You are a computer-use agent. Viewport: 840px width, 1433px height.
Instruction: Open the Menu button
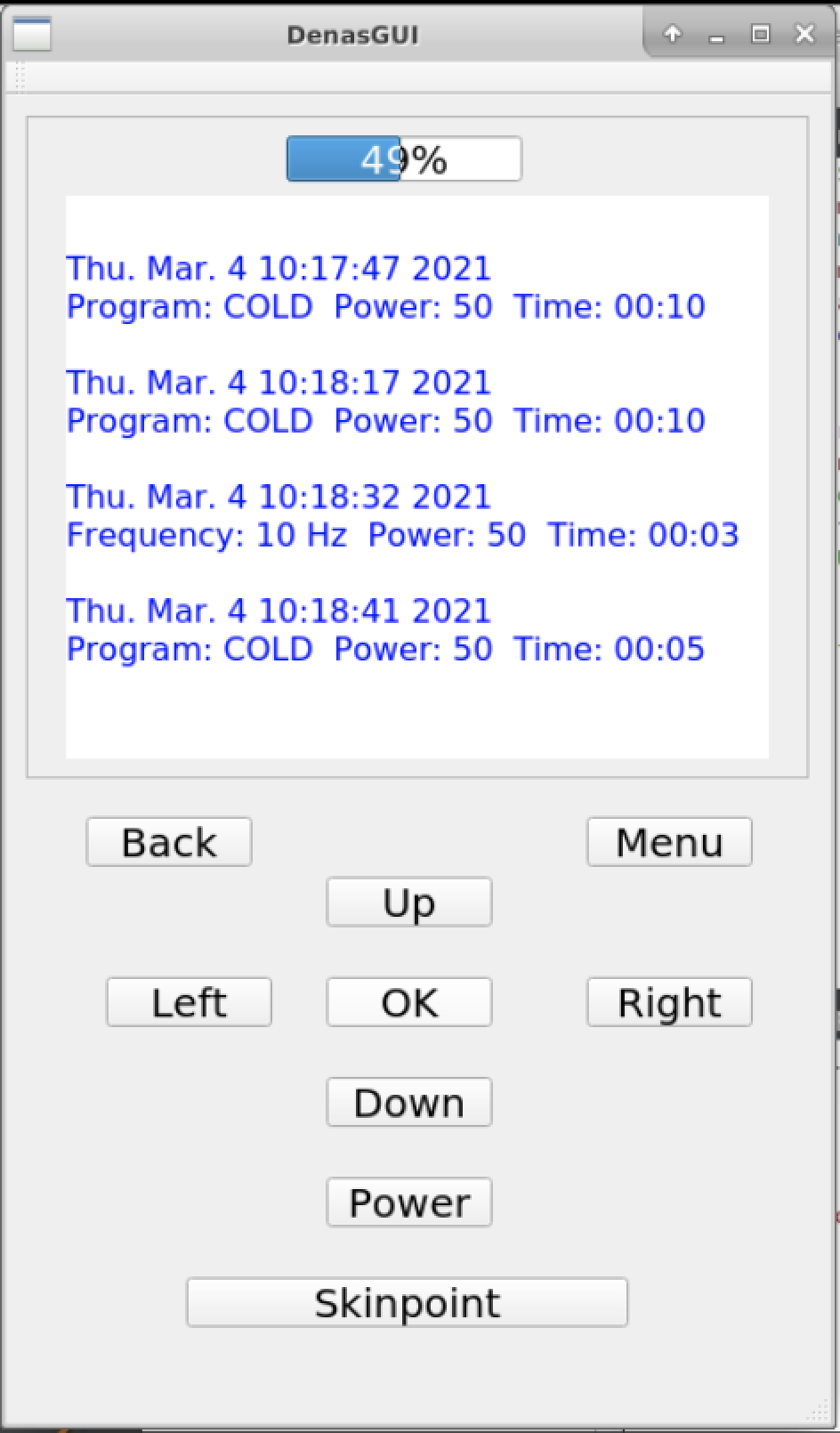coord(669,842)
